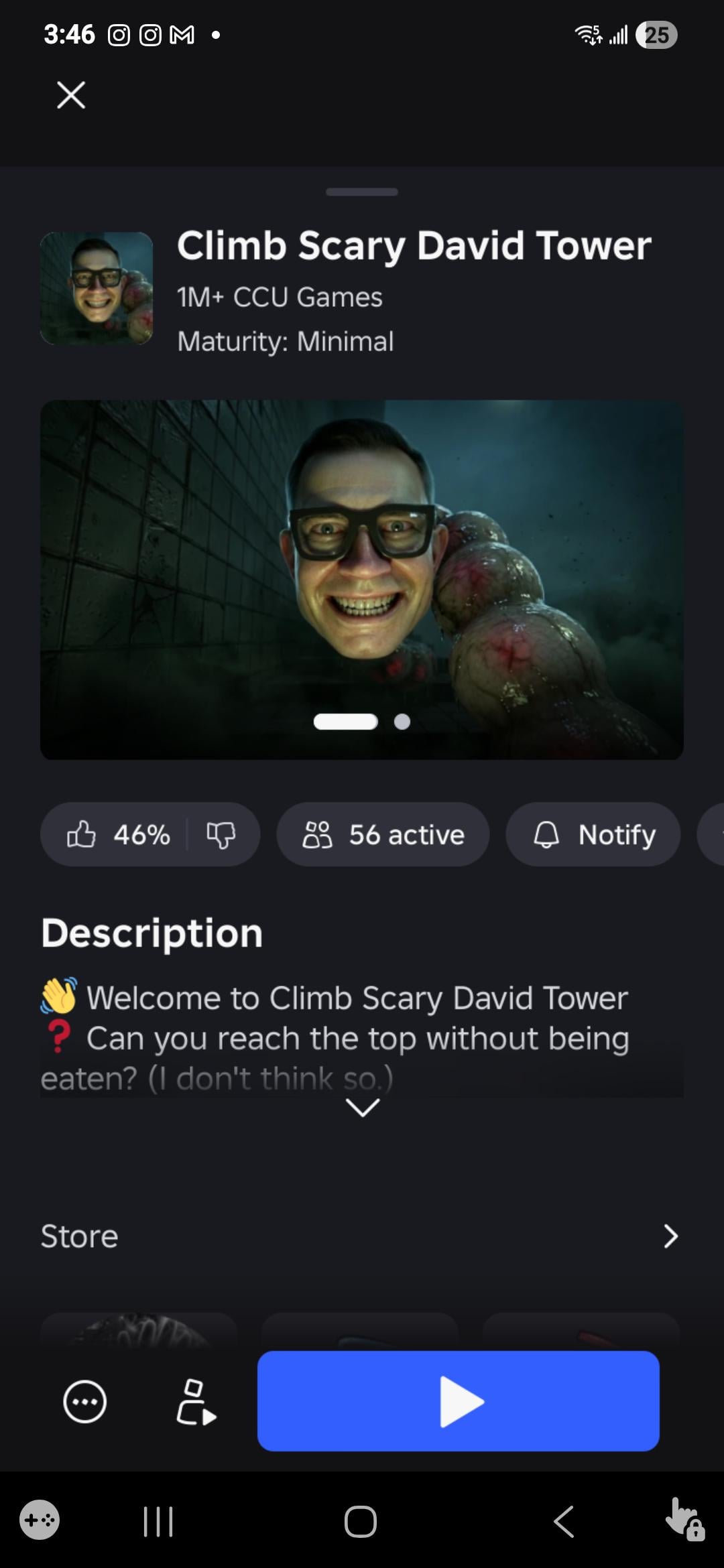Open the more options menu
The height and width of the screenshot is (1568, 724).
(85, 1401)
